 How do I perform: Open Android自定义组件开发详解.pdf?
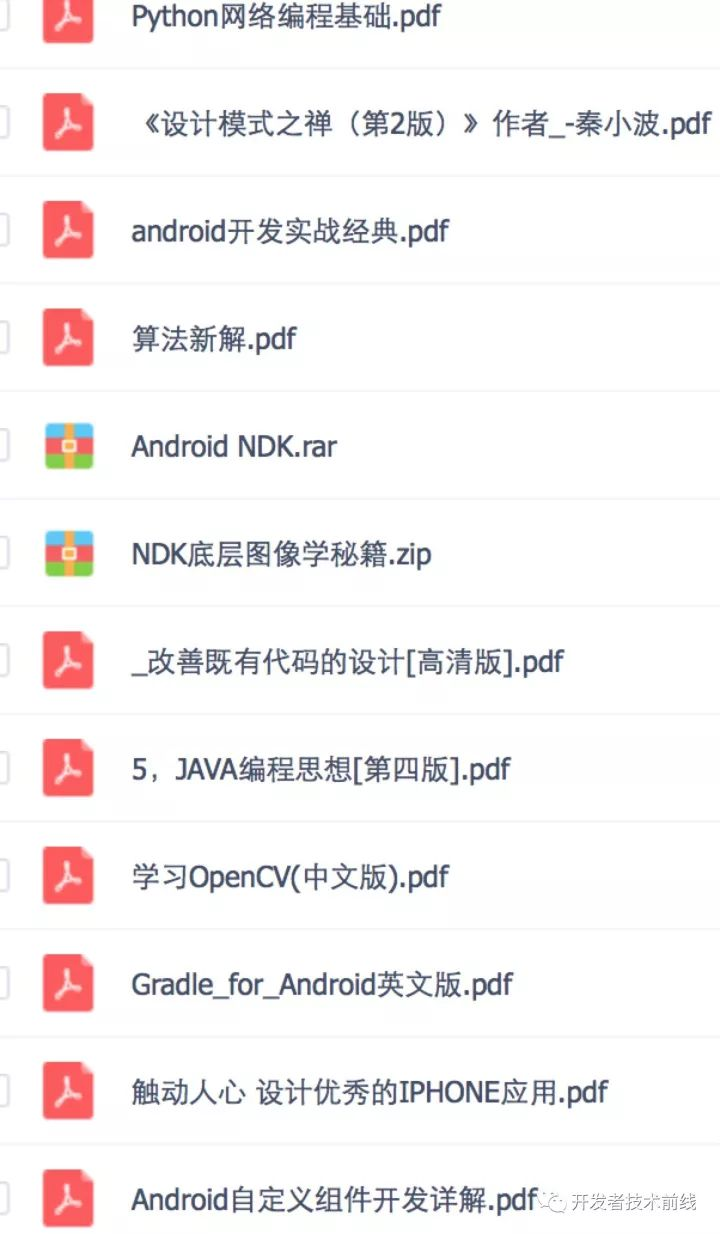click(x=334, y=1199)
